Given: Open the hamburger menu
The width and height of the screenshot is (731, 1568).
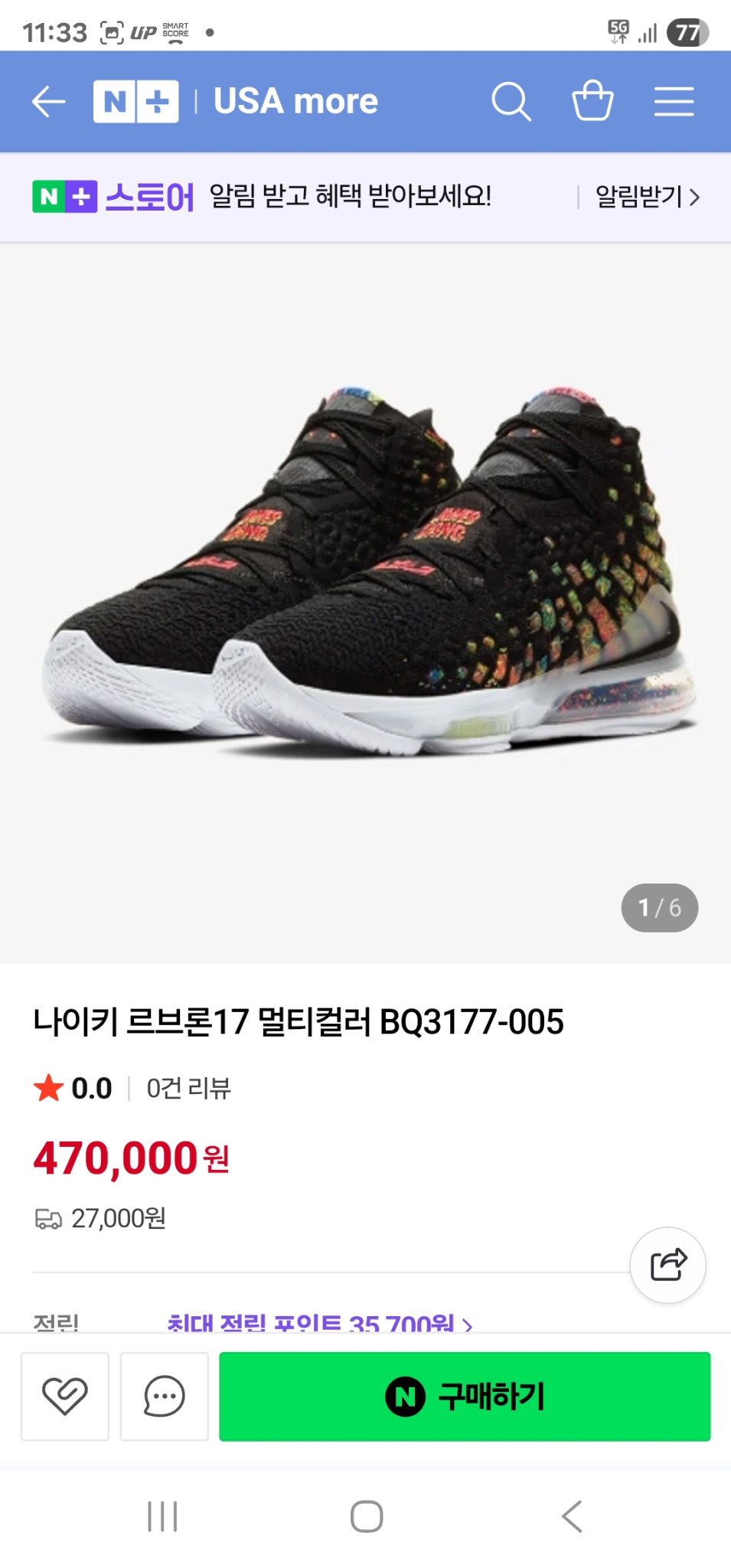Looking at the screenshot, I should click(x=674, y=100).
